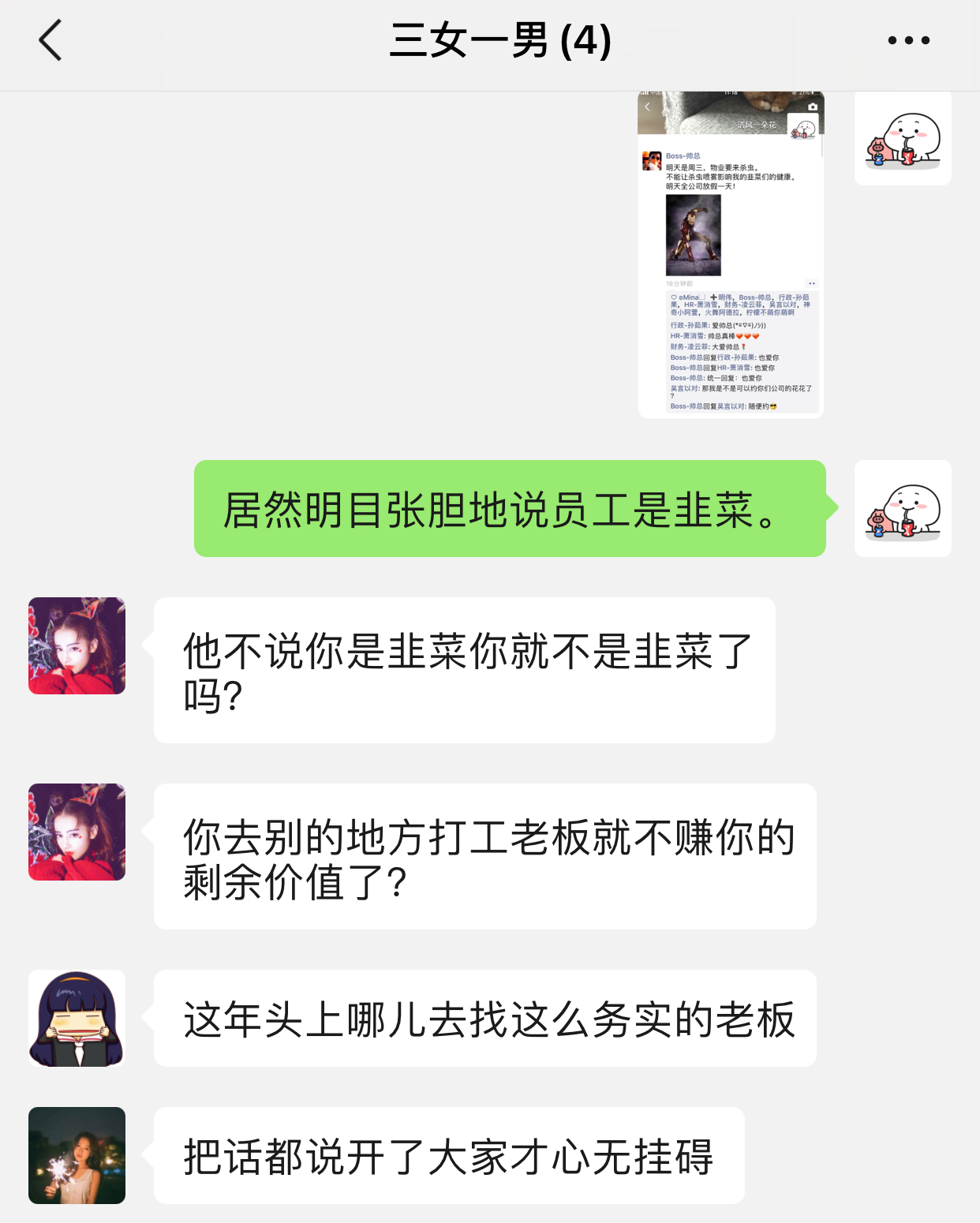This screenshot has height=1223, width=980.
Task: Click the camera icon in the Moments header
Action: click(813, 107)
